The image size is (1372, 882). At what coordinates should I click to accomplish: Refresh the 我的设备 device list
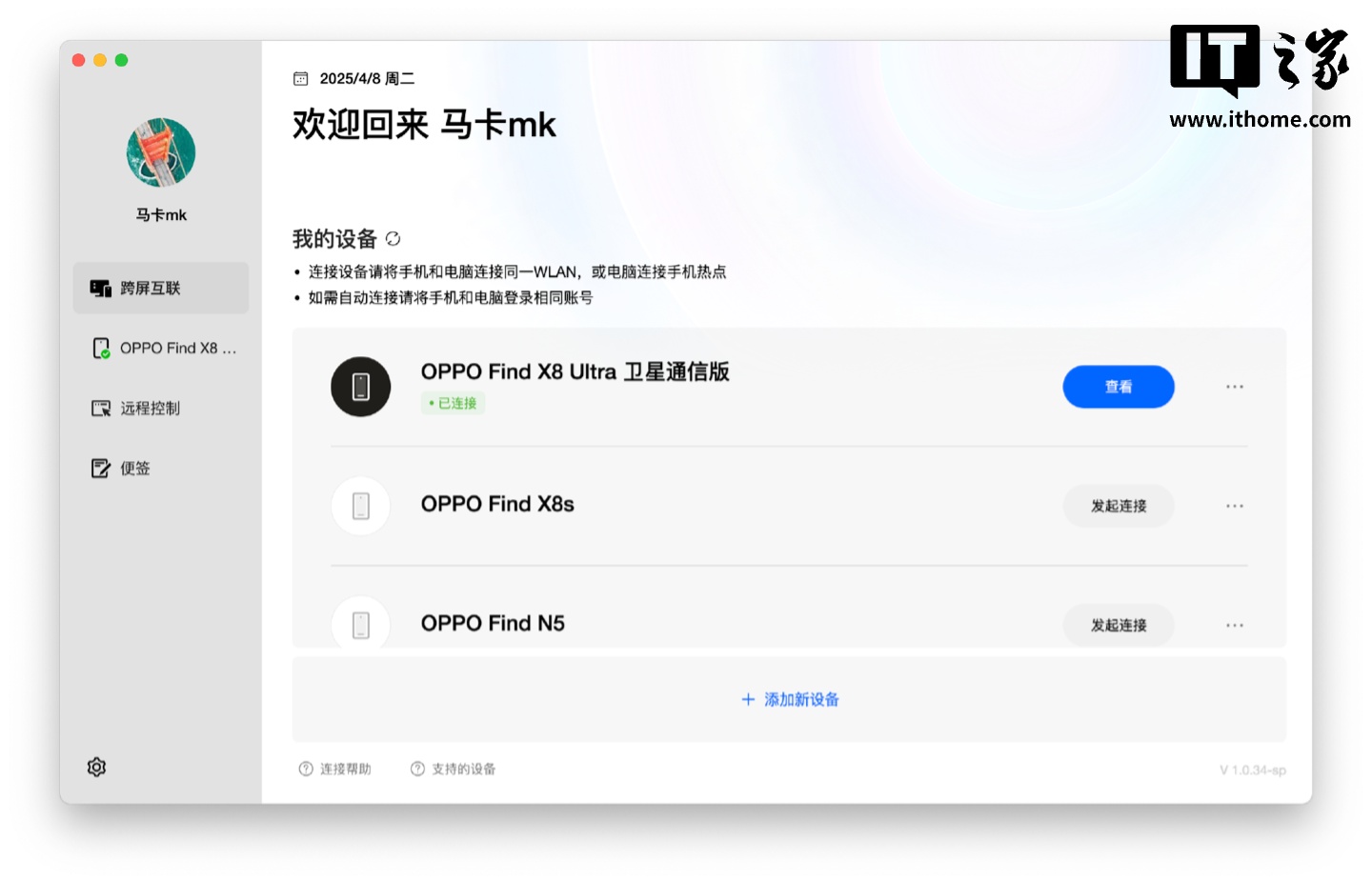393,238
